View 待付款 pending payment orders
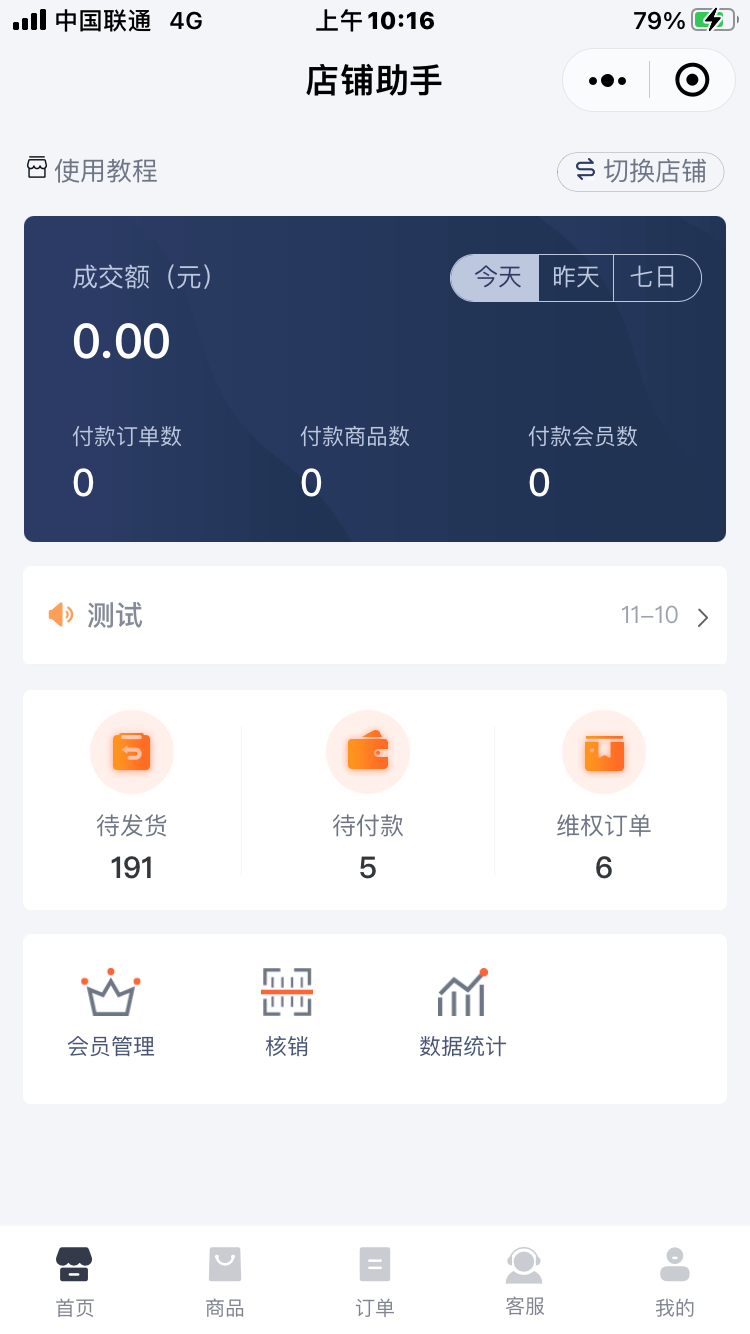 click(x=368, y=797)
